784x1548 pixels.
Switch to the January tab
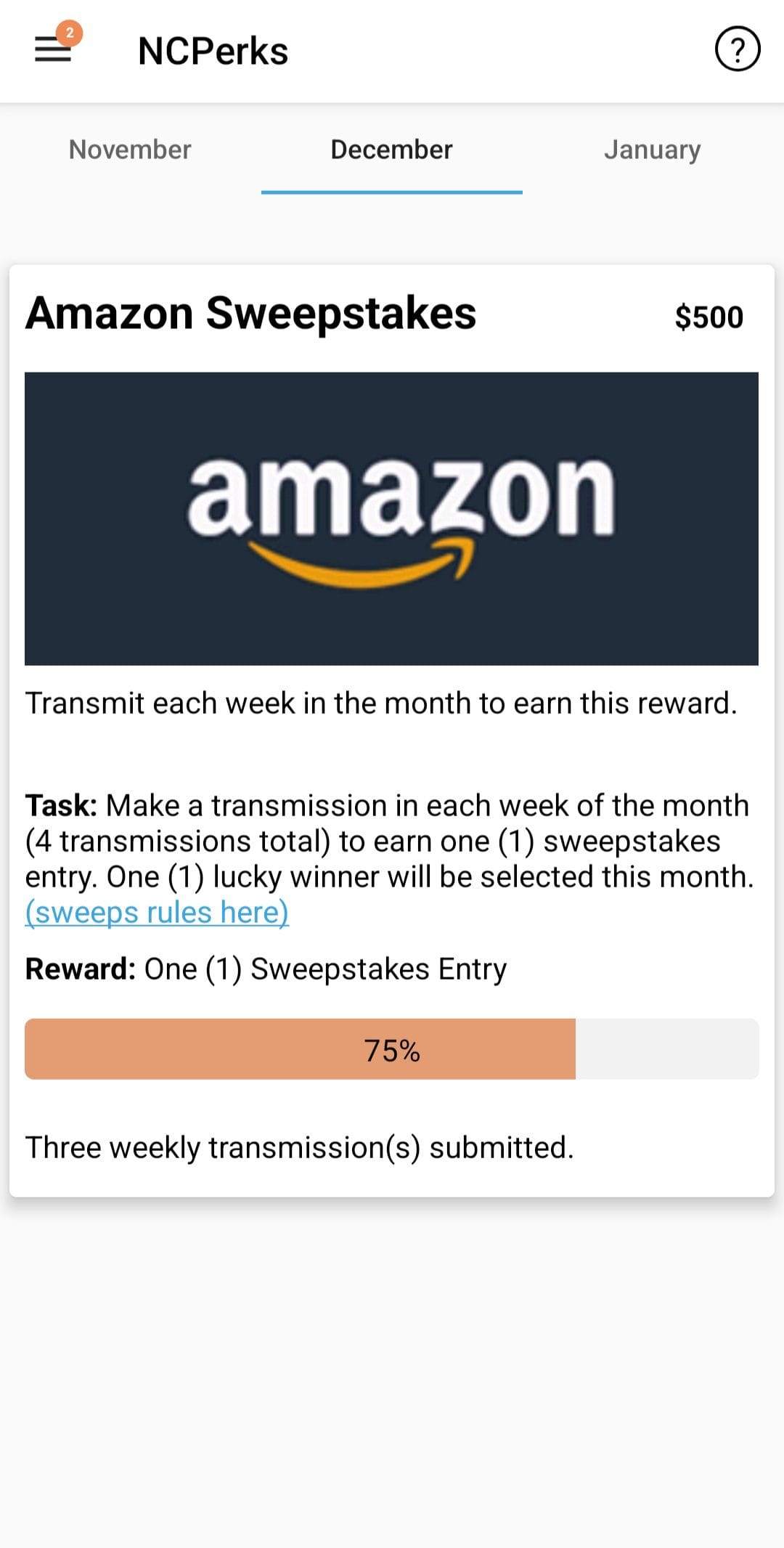(x=652, y=150)
